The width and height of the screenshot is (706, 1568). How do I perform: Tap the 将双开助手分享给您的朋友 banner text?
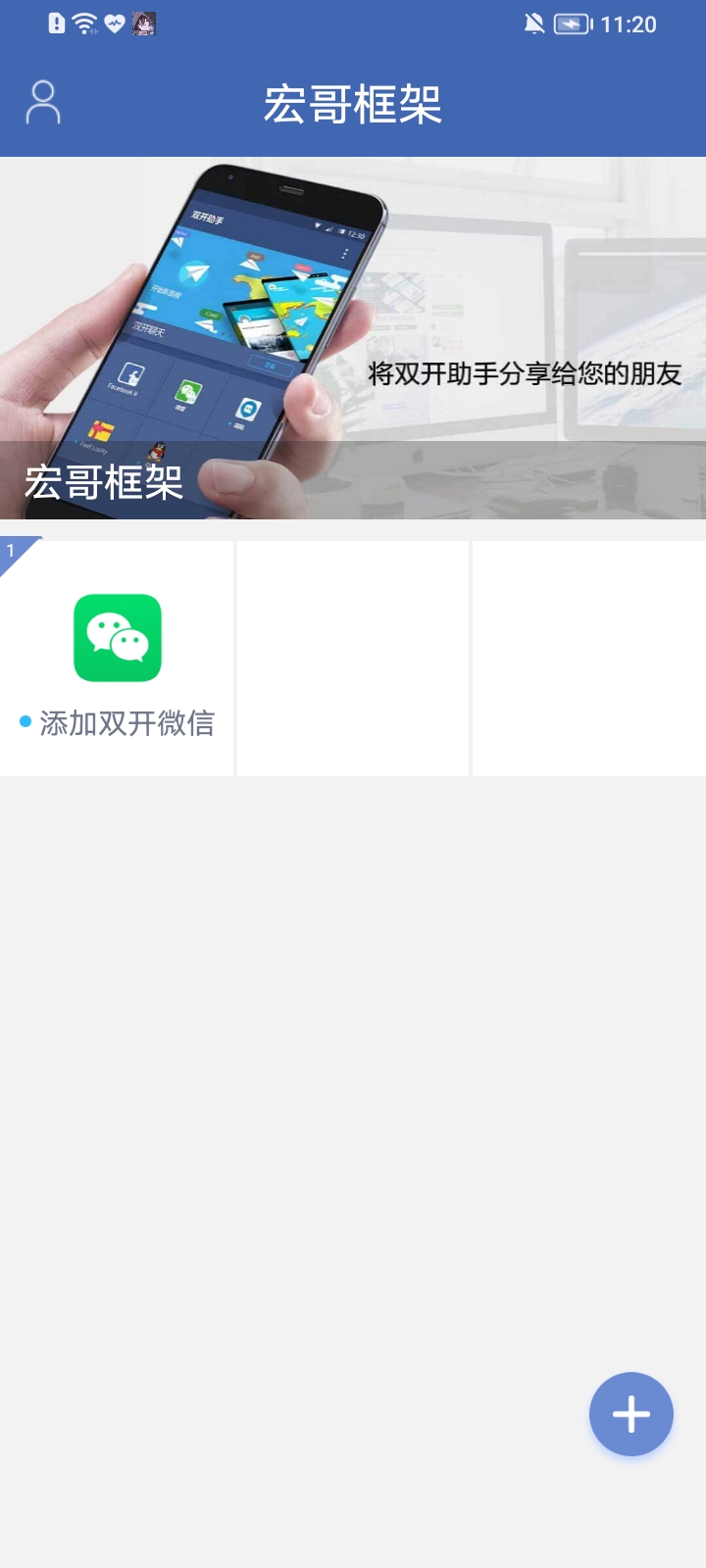point(525,373)
